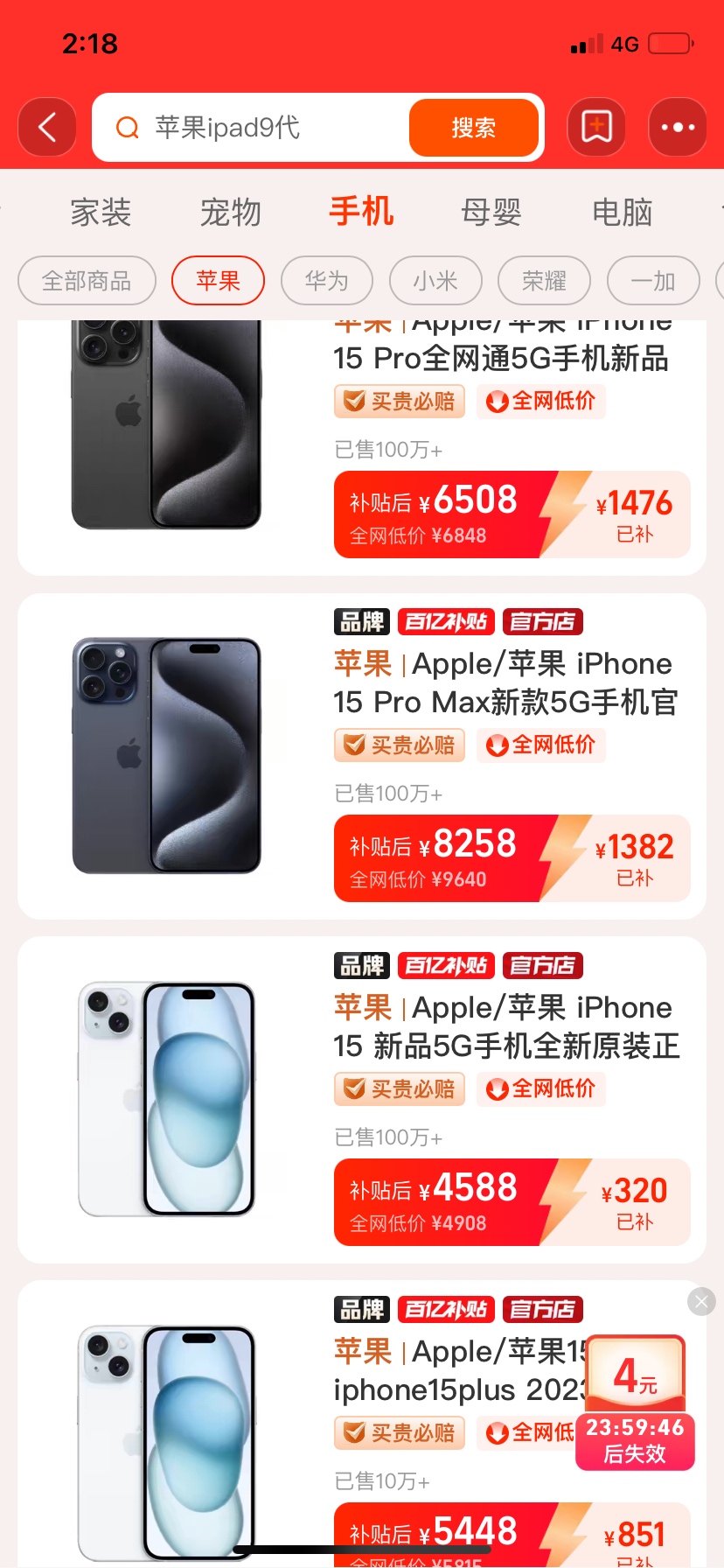Filter by the 一加 brand chip

(653, 281)
